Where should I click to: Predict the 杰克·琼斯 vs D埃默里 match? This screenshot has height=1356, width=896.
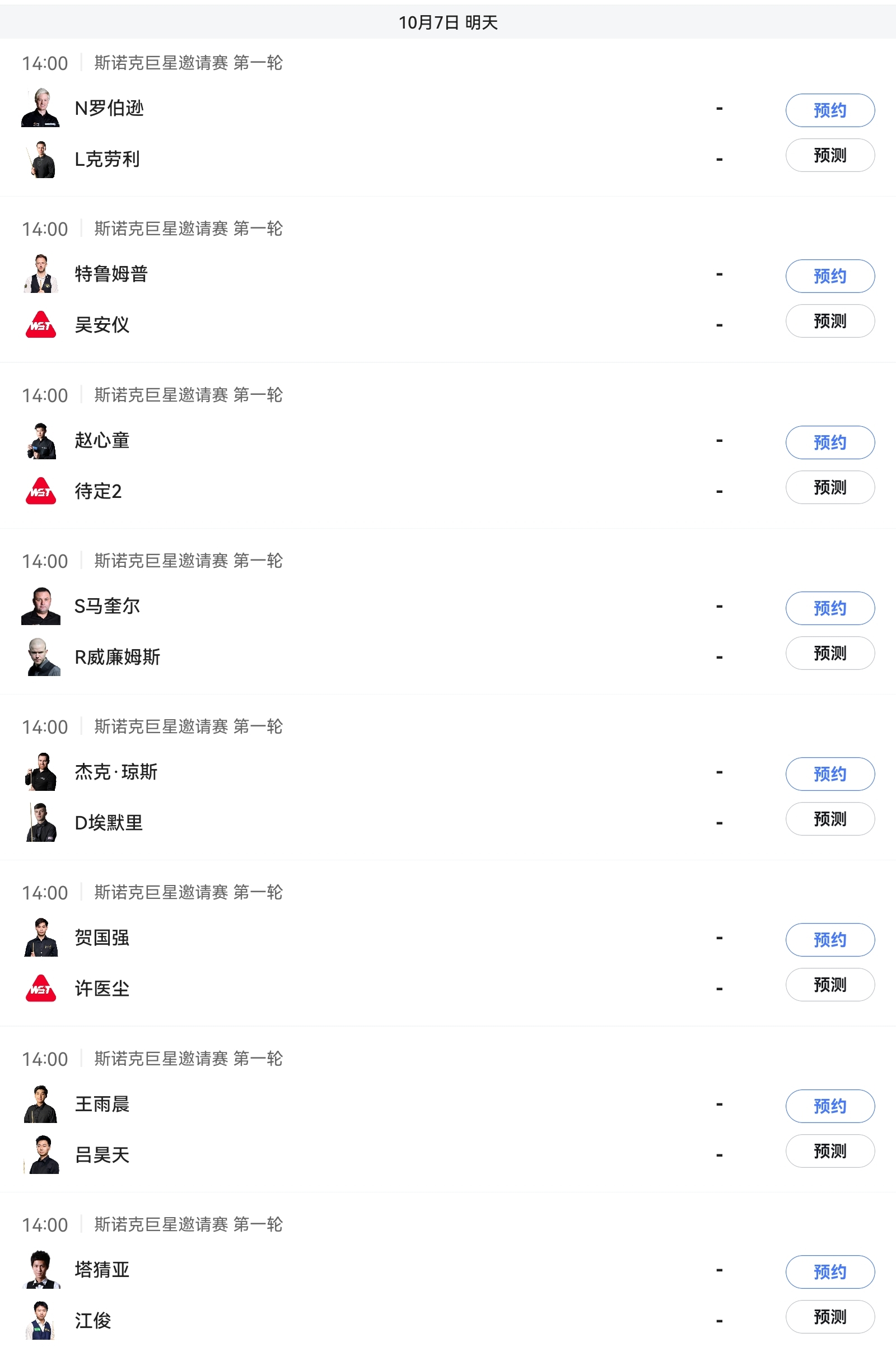pyautogui.click(x=829, y=819)
